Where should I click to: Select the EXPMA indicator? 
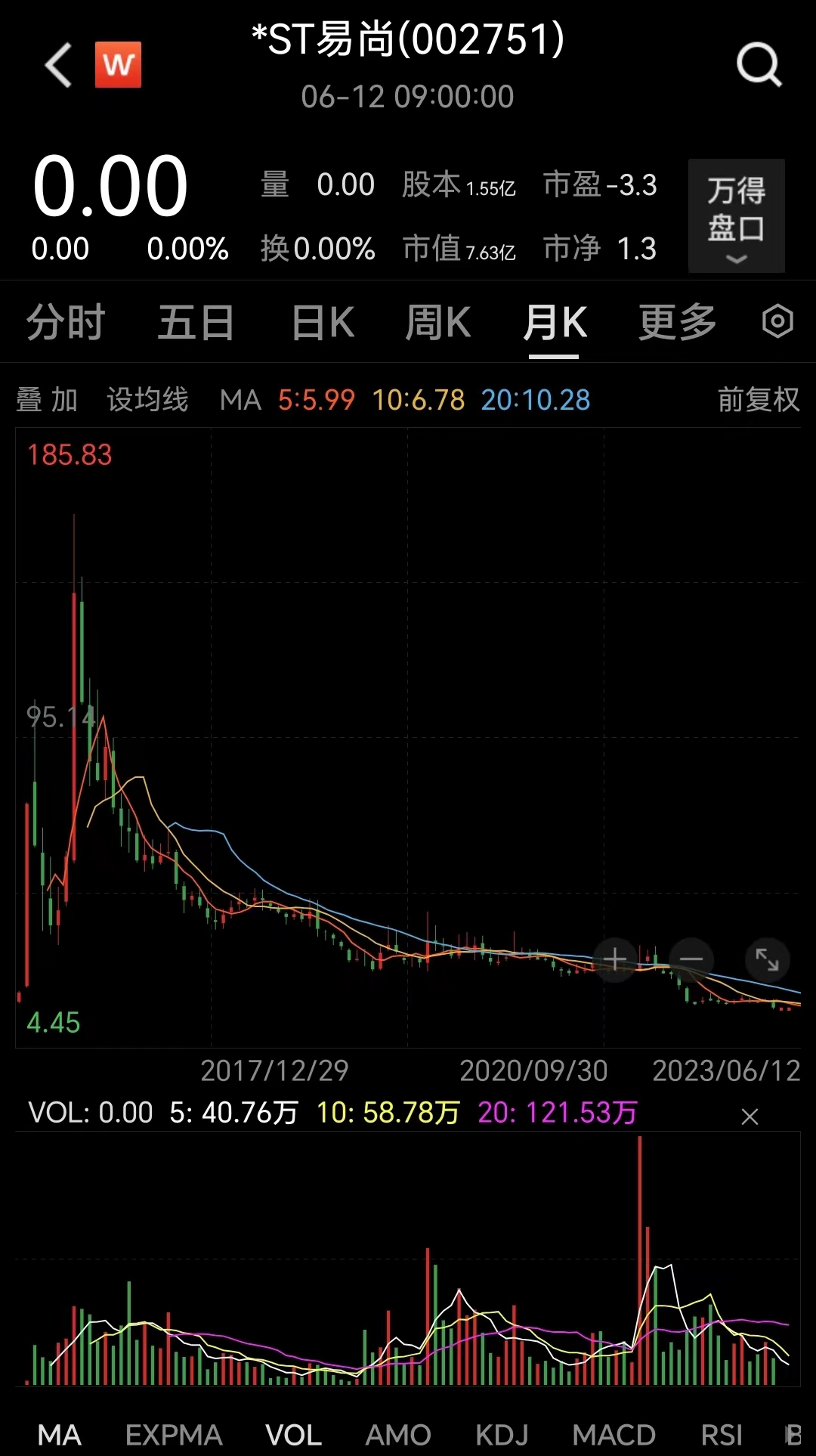pos(174,1434)
